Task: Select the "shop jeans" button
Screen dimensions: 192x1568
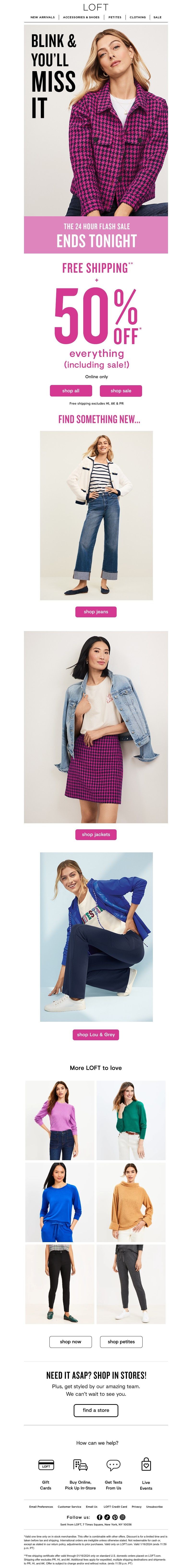Action: click(x=96, y=612)
